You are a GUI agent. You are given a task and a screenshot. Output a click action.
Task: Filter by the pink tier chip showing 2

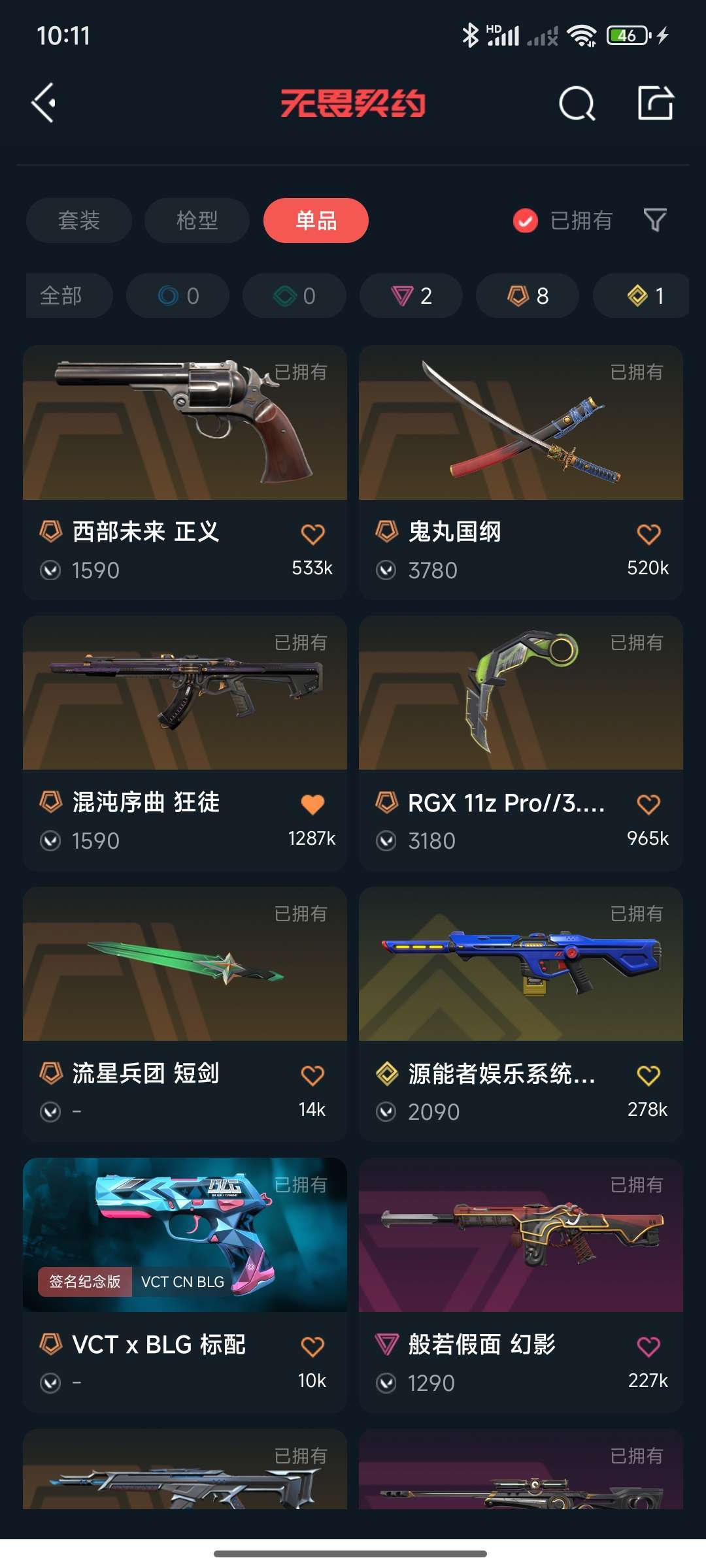411,295
